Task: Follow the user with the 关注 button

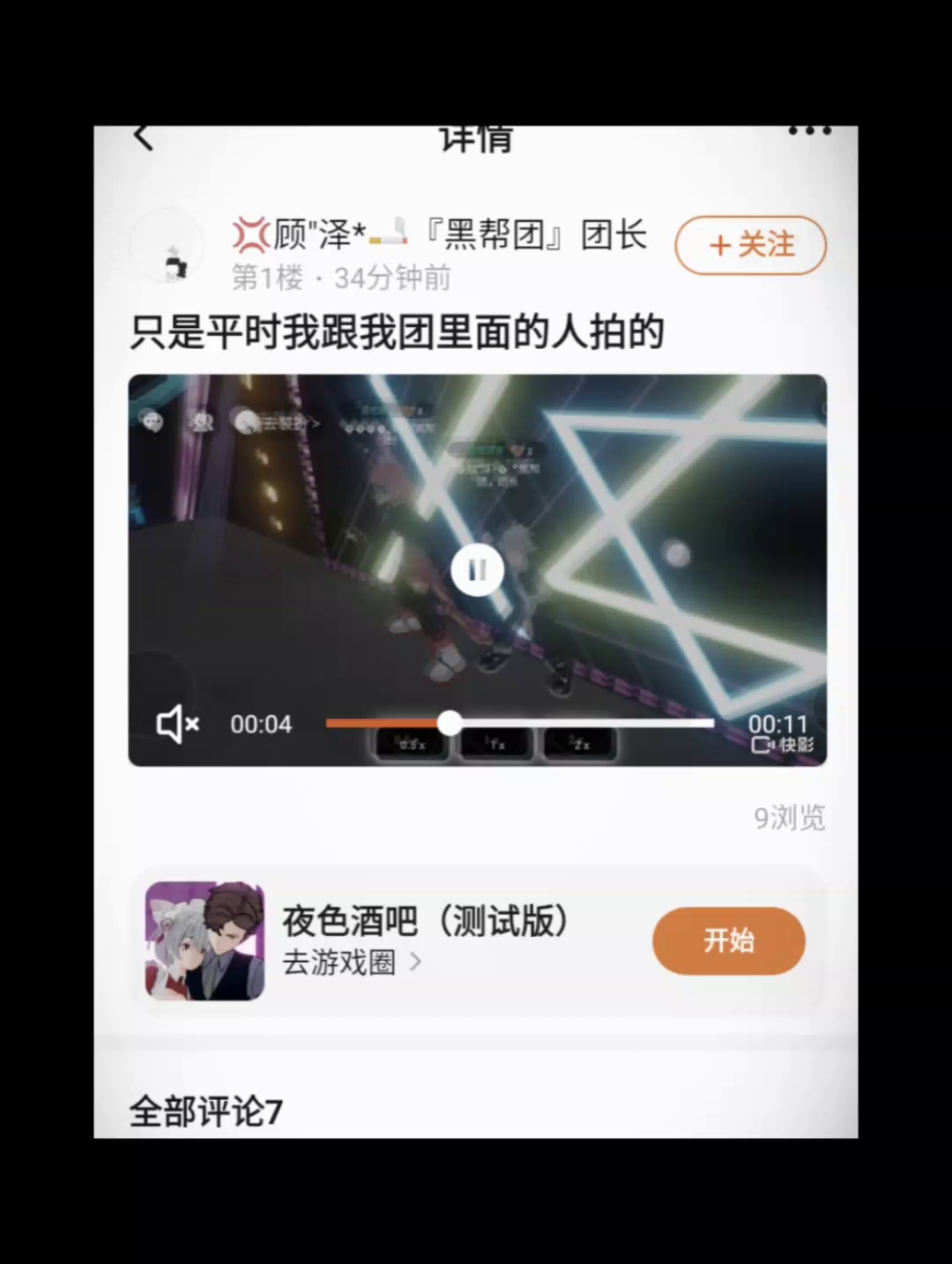Action: click(x=750, y=244)
